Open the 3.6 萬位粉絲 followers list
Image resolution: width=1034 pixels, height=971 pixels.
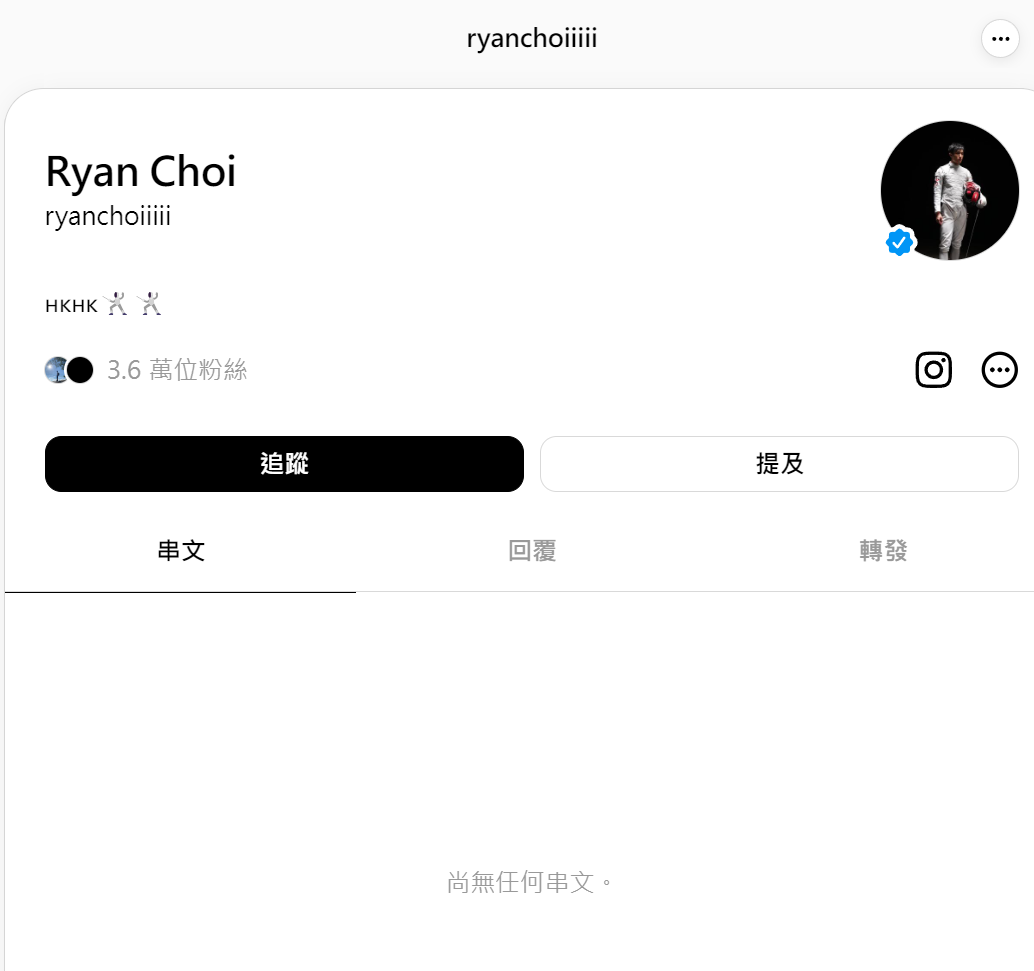point(176,371)
